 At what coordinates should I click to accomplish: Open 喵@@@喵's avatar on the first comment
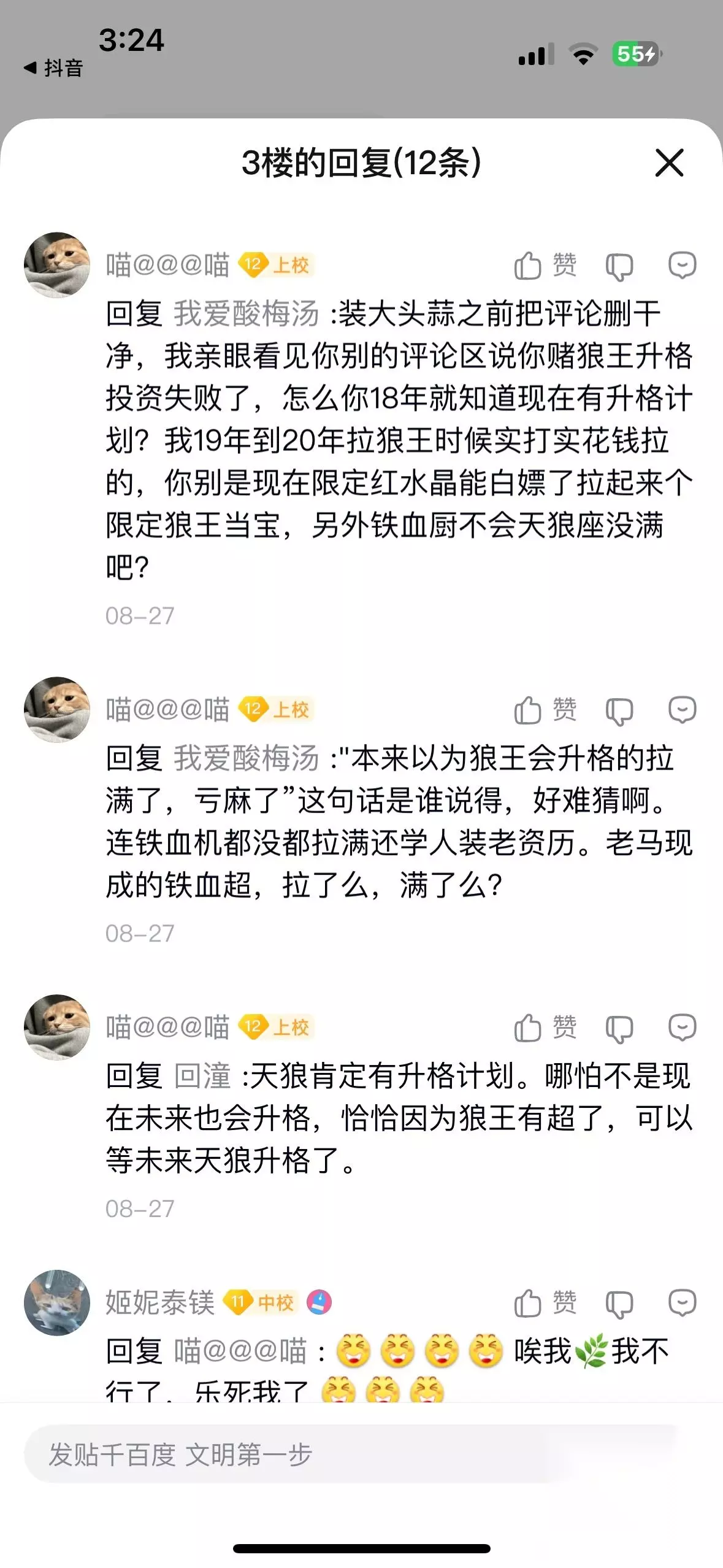coord(57,265)
